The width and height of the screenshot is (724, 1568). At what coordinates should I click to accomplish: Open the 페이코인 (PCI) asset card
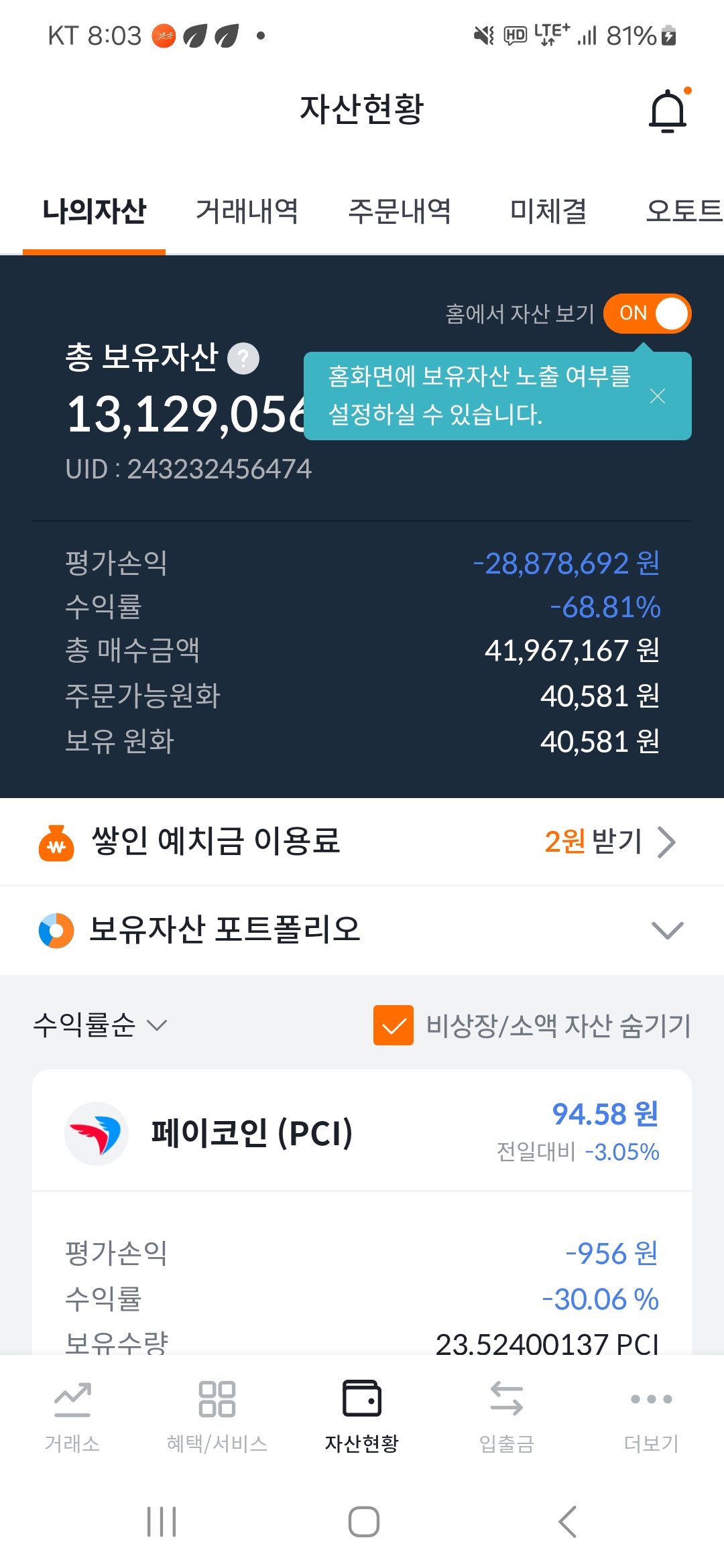(362, 1132)
